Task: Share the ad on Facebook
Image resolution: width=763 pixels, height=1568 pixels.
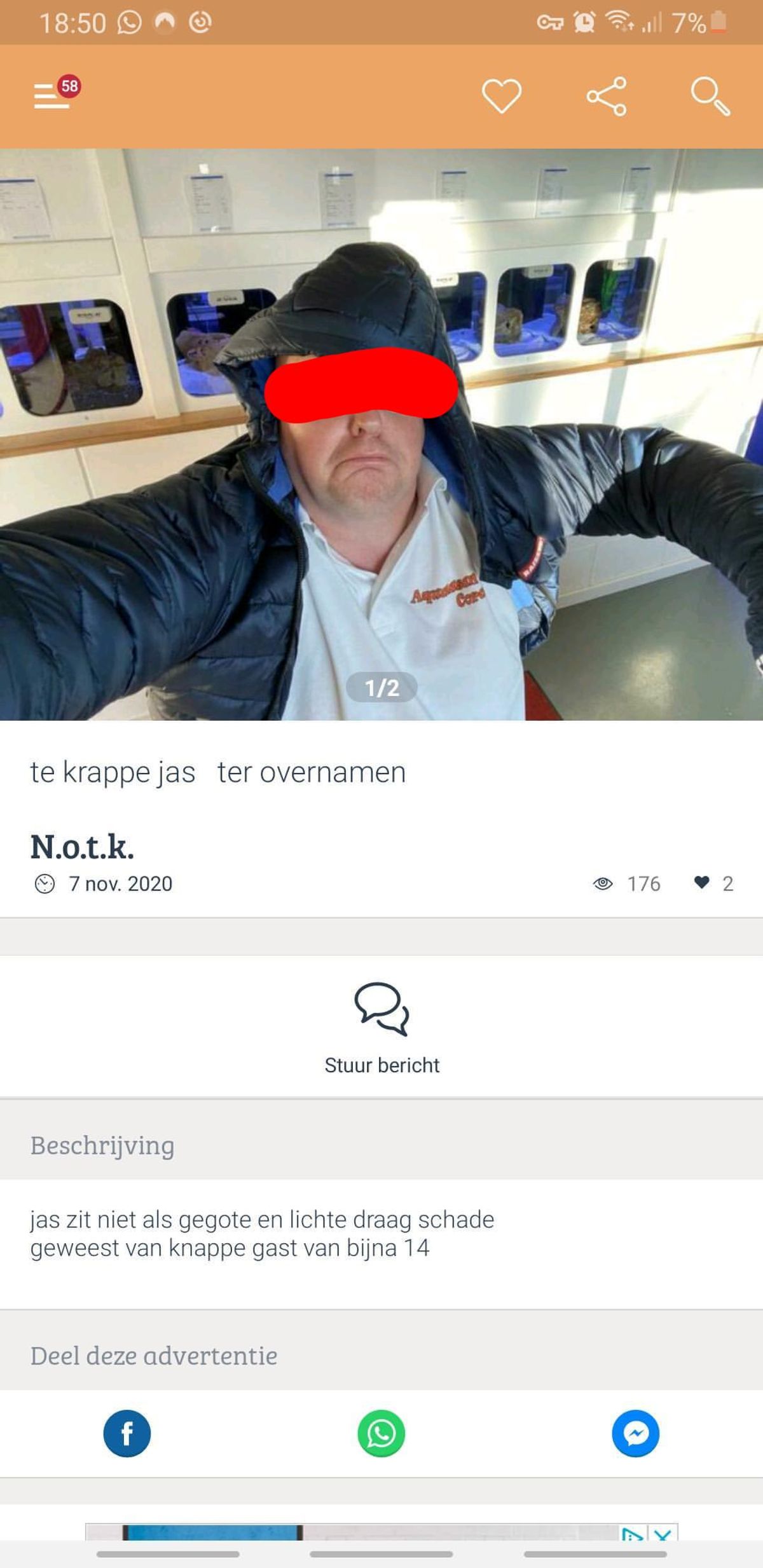Action: tap(127, 1433)
